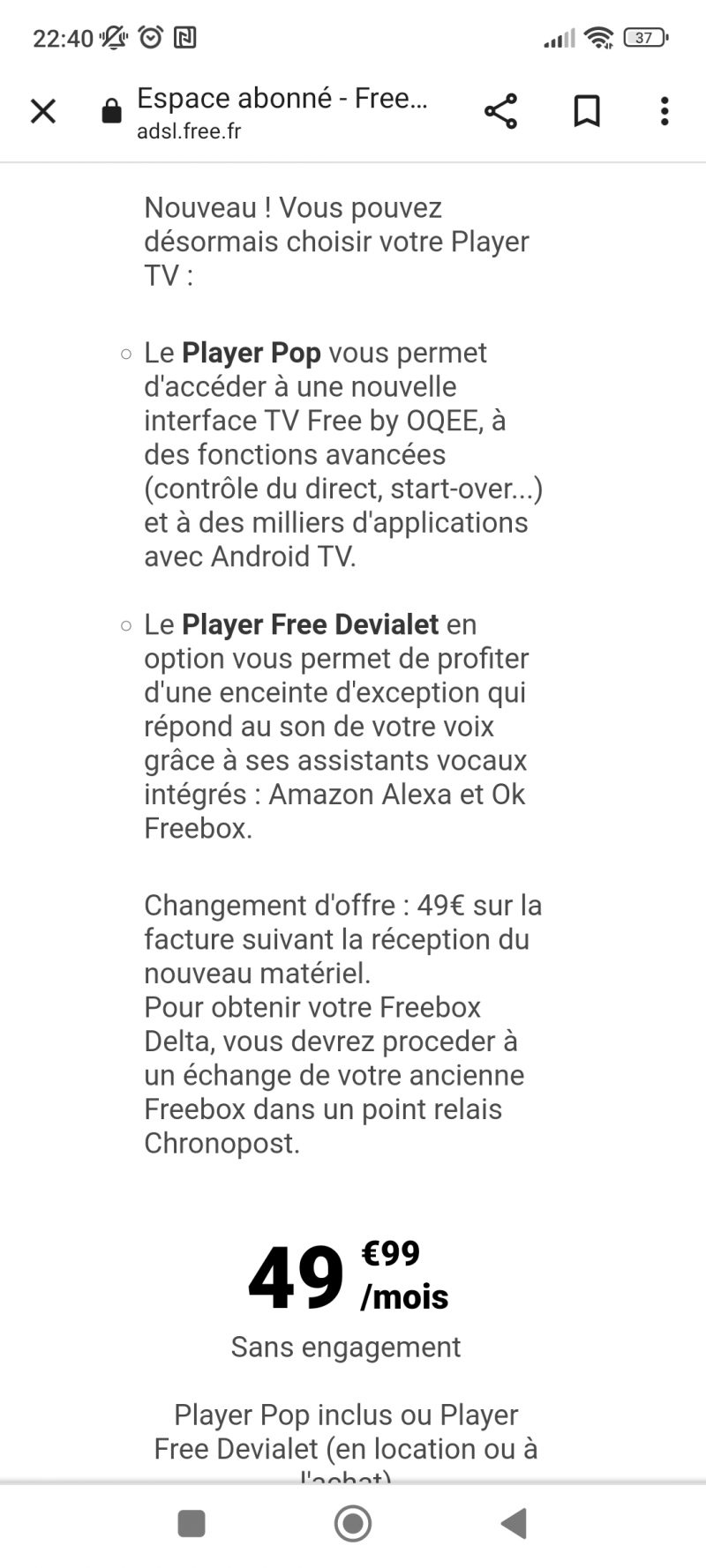Image resolution: width=706 pixels, height=1568 pixels.
Task: View site security info via lock icon
Action: 111,111
